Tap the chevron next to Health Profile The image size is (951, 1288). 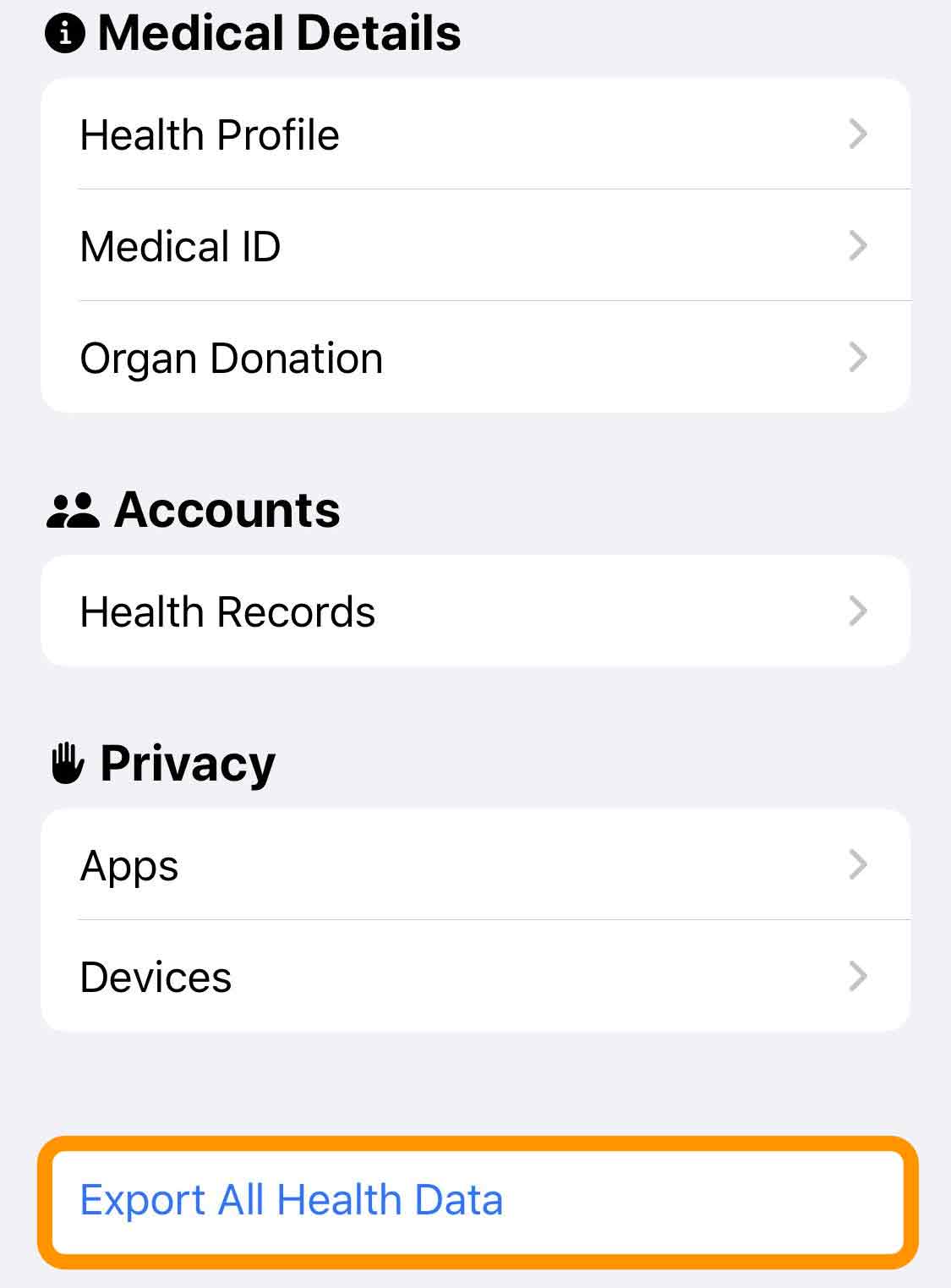858,134
